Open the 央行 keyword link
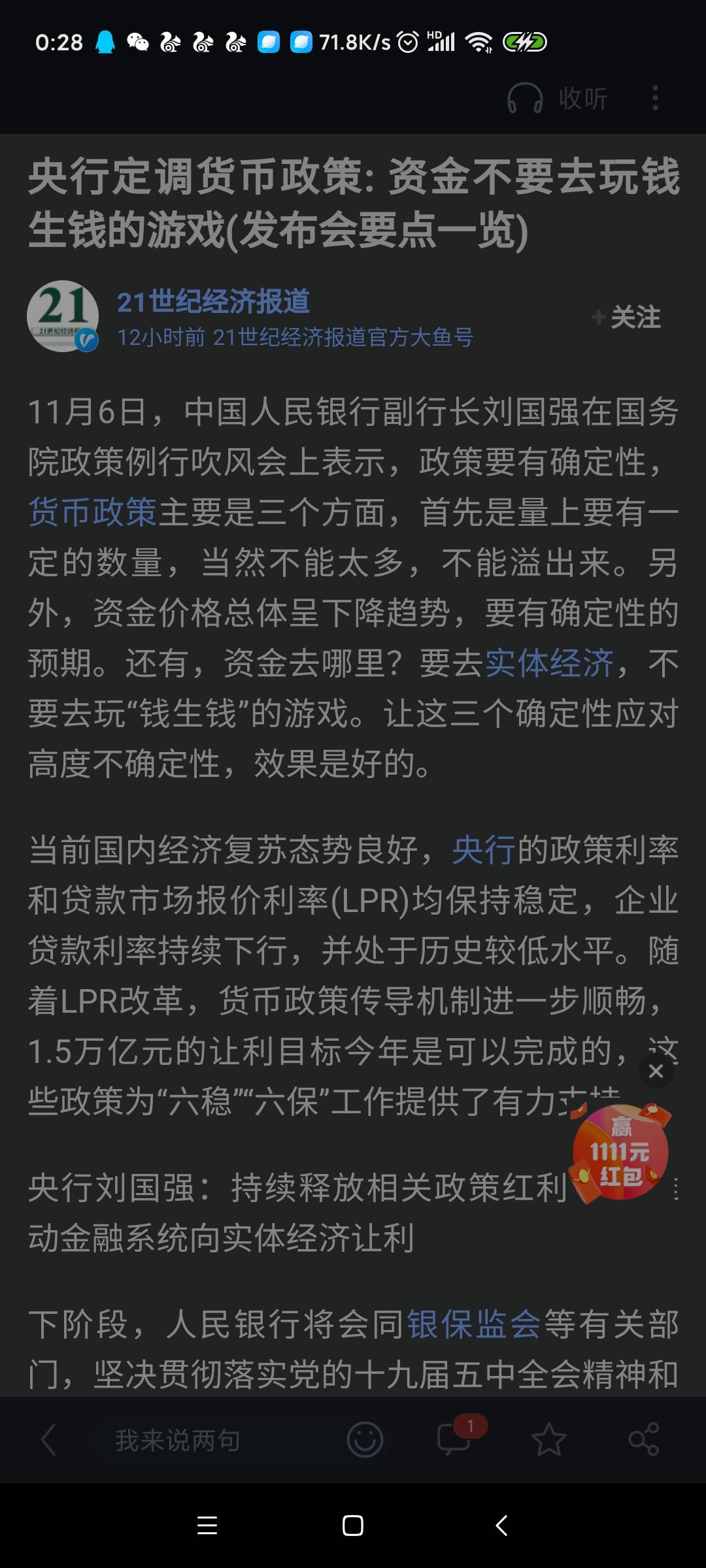706x1568 pixels. [x=484, y=850]
